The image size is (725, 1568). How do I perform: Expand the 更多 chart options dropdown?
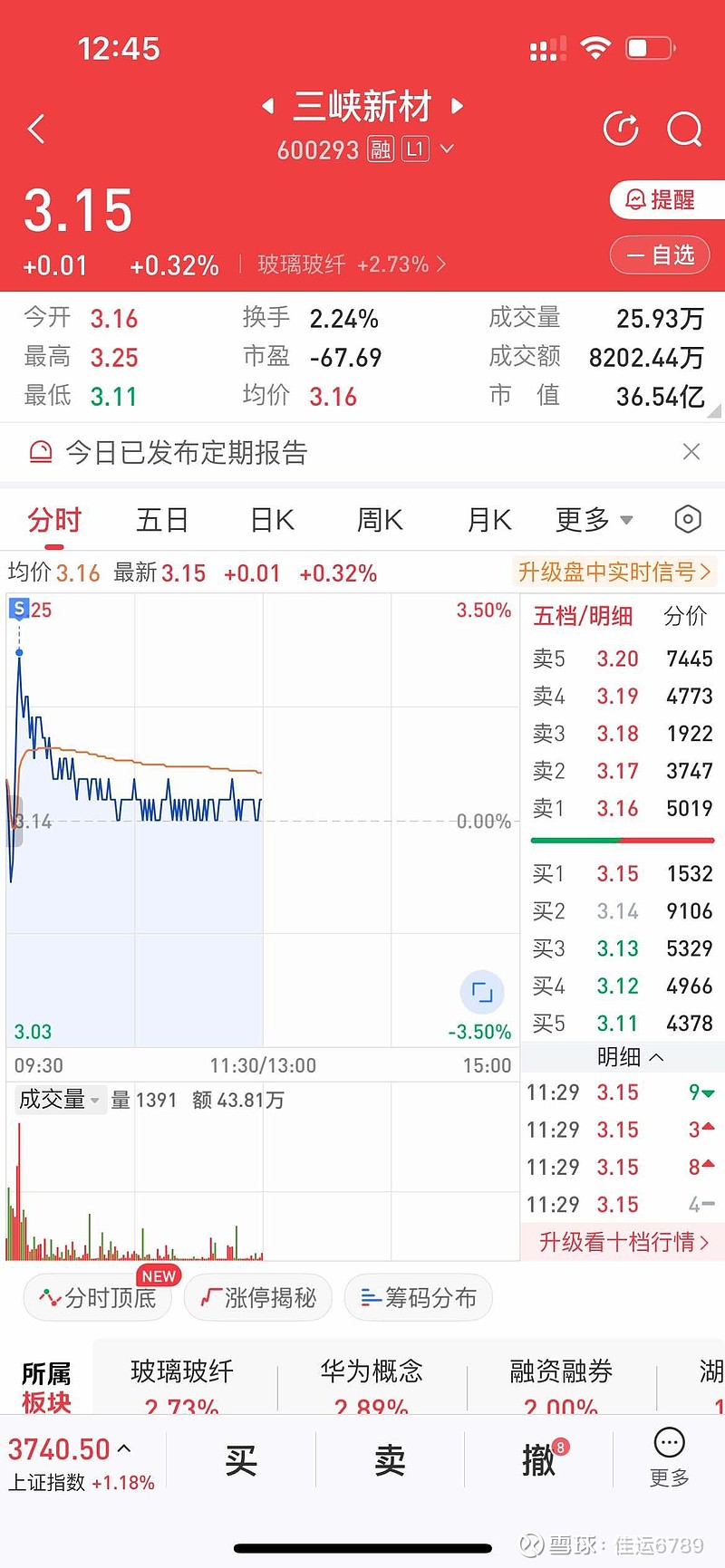[594, 520]
